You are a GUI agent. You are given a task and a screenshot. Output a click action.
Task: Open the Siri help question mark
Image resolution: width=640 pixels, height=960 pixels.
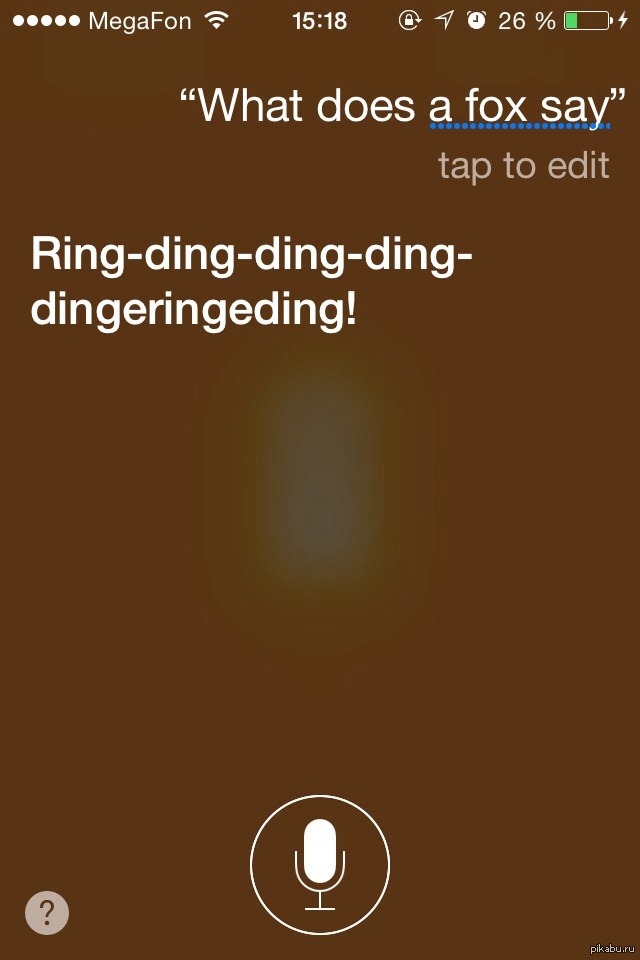47,912
